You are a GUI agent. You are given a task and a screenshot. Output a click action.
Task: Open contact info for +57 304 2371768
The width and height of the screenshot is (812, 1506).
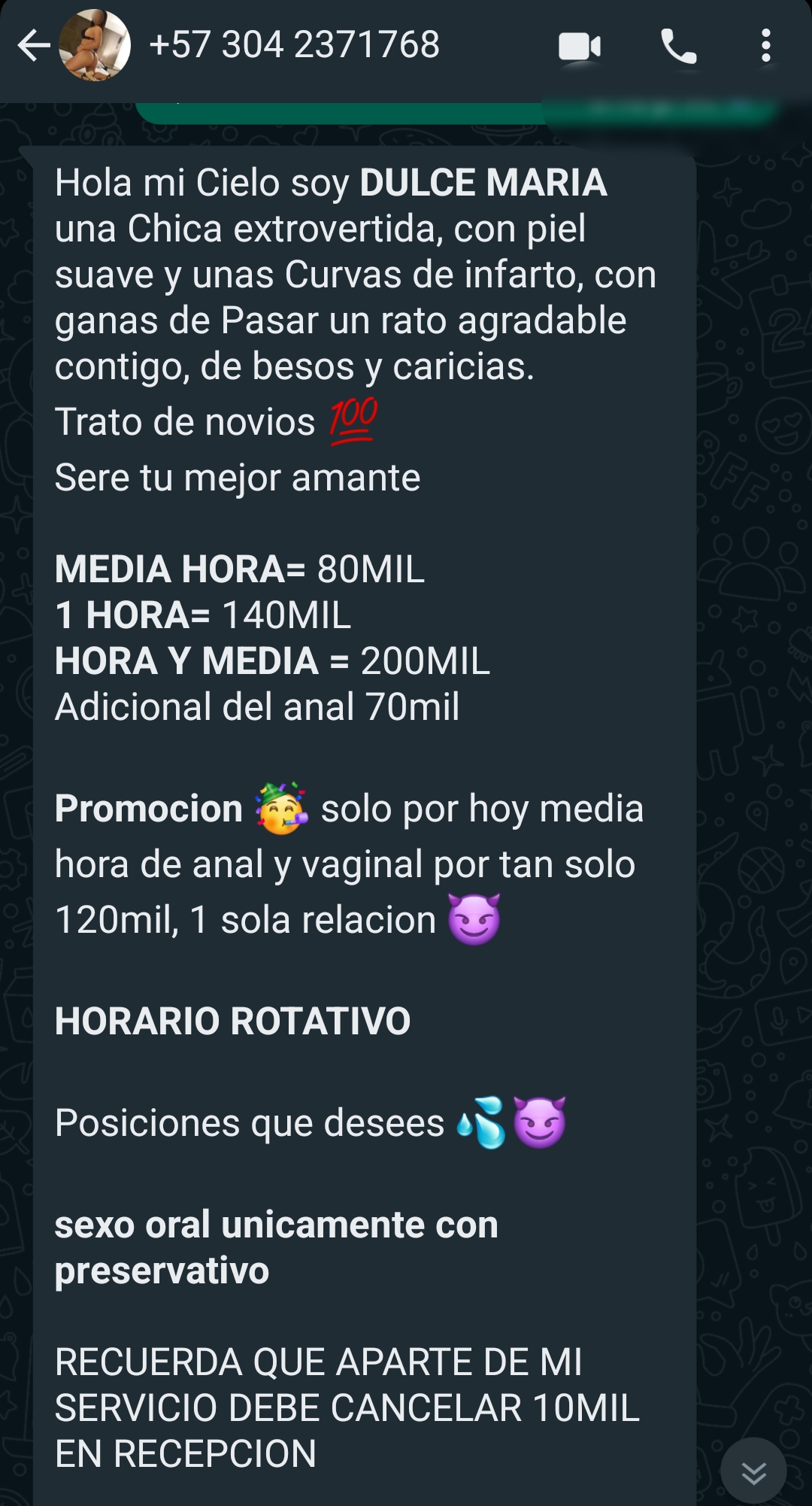click(294, 44)
